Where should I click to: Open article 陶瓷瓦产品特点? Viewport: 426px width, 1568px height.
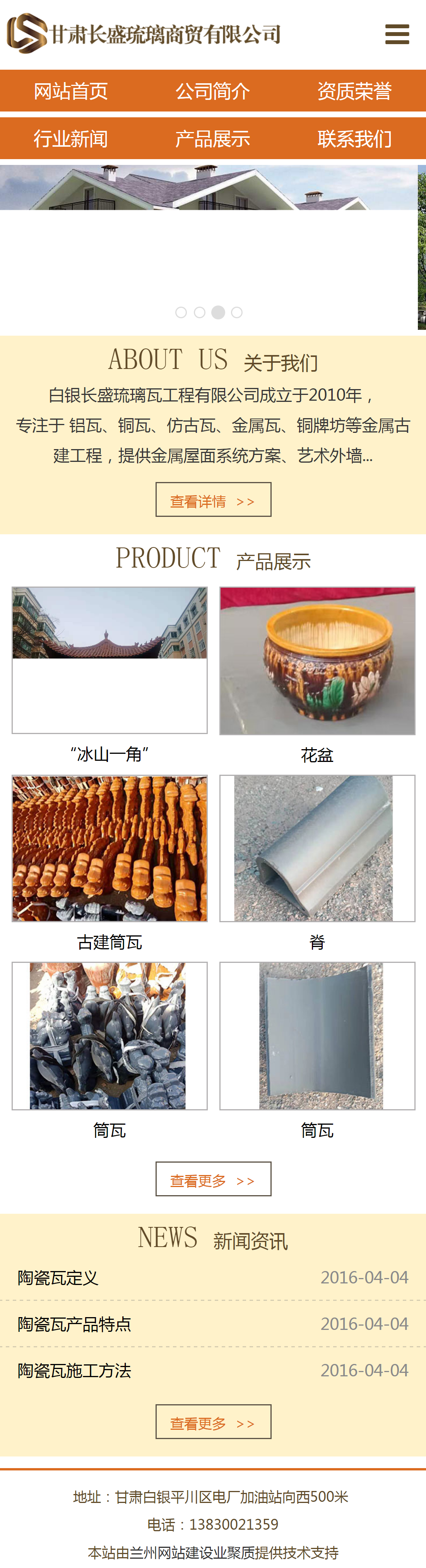tap(74, 1324)
